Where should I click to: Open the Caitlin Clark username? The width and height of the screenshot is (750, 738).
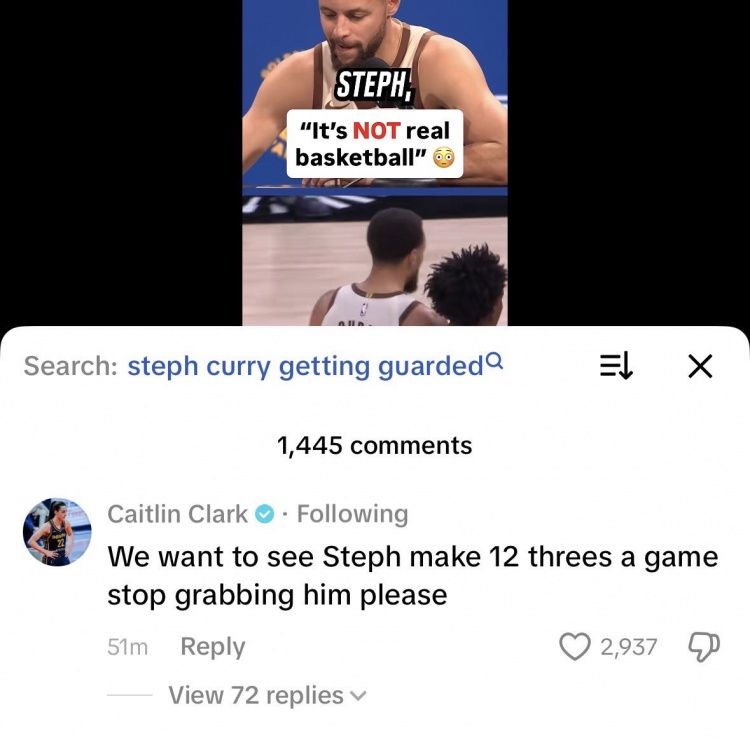tap(177, 514)
